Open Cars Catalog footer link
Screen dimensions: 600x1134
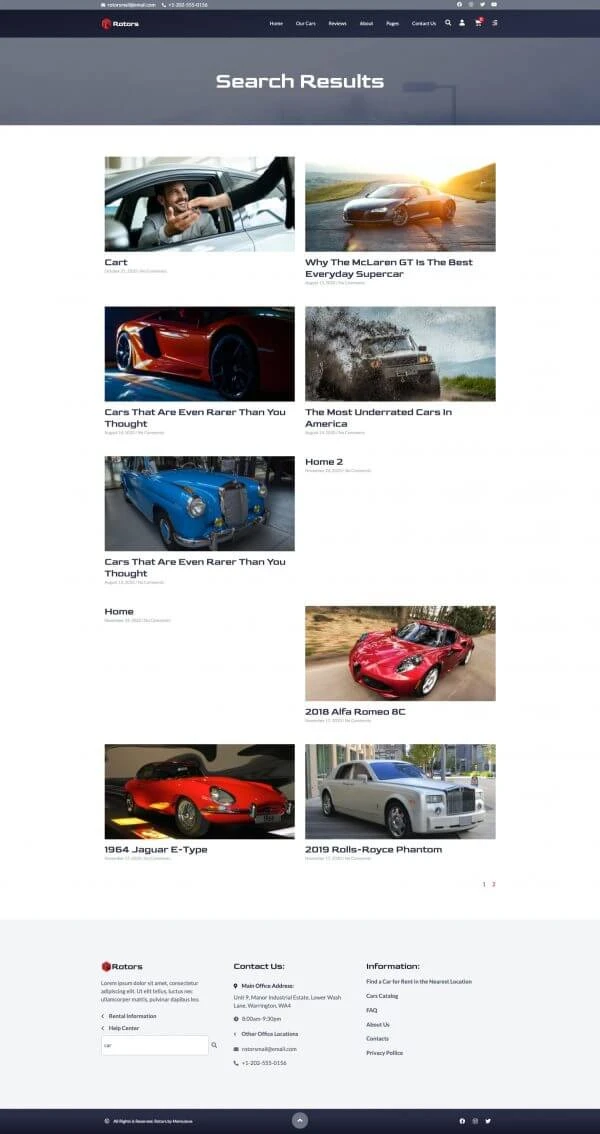tap(382, 996)
